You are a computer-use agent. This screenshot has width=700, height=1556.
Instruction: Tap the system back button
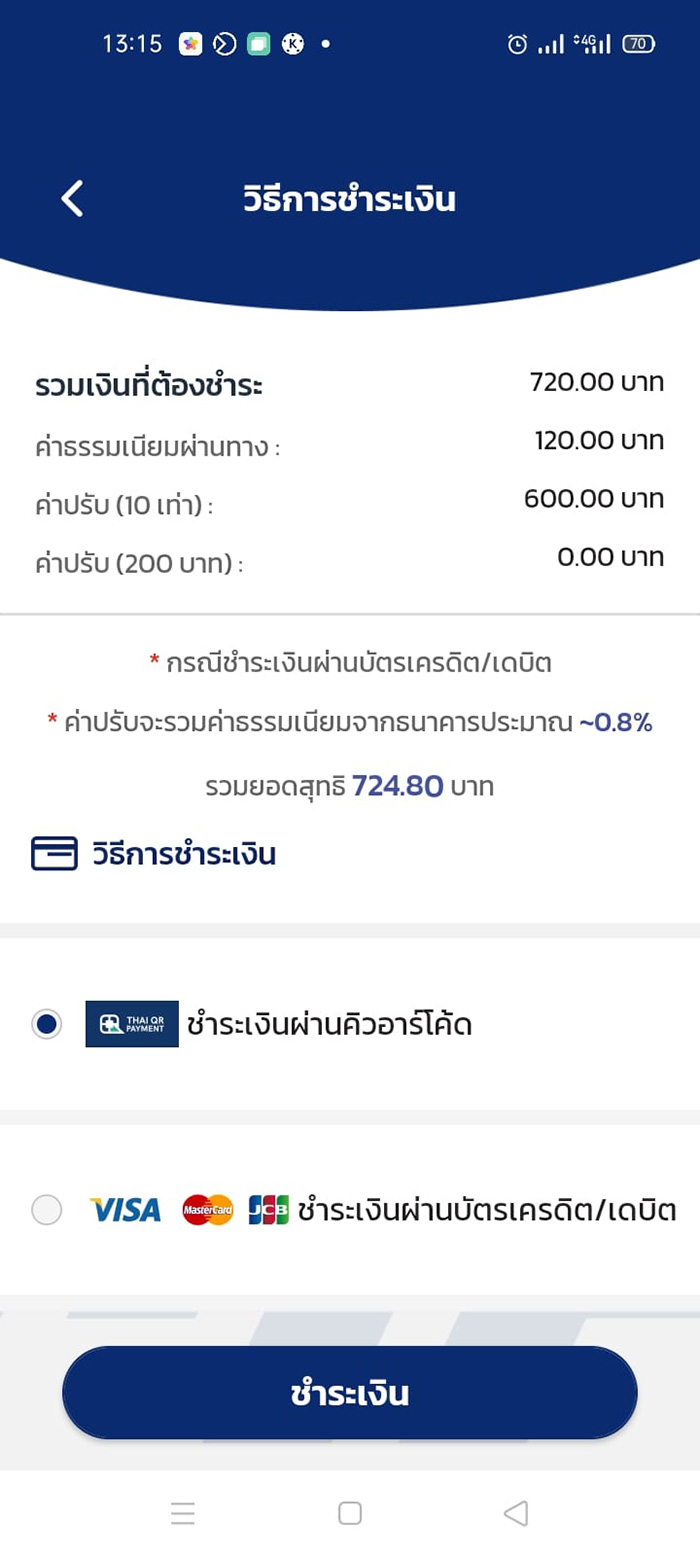click(x=516, y=1513)
